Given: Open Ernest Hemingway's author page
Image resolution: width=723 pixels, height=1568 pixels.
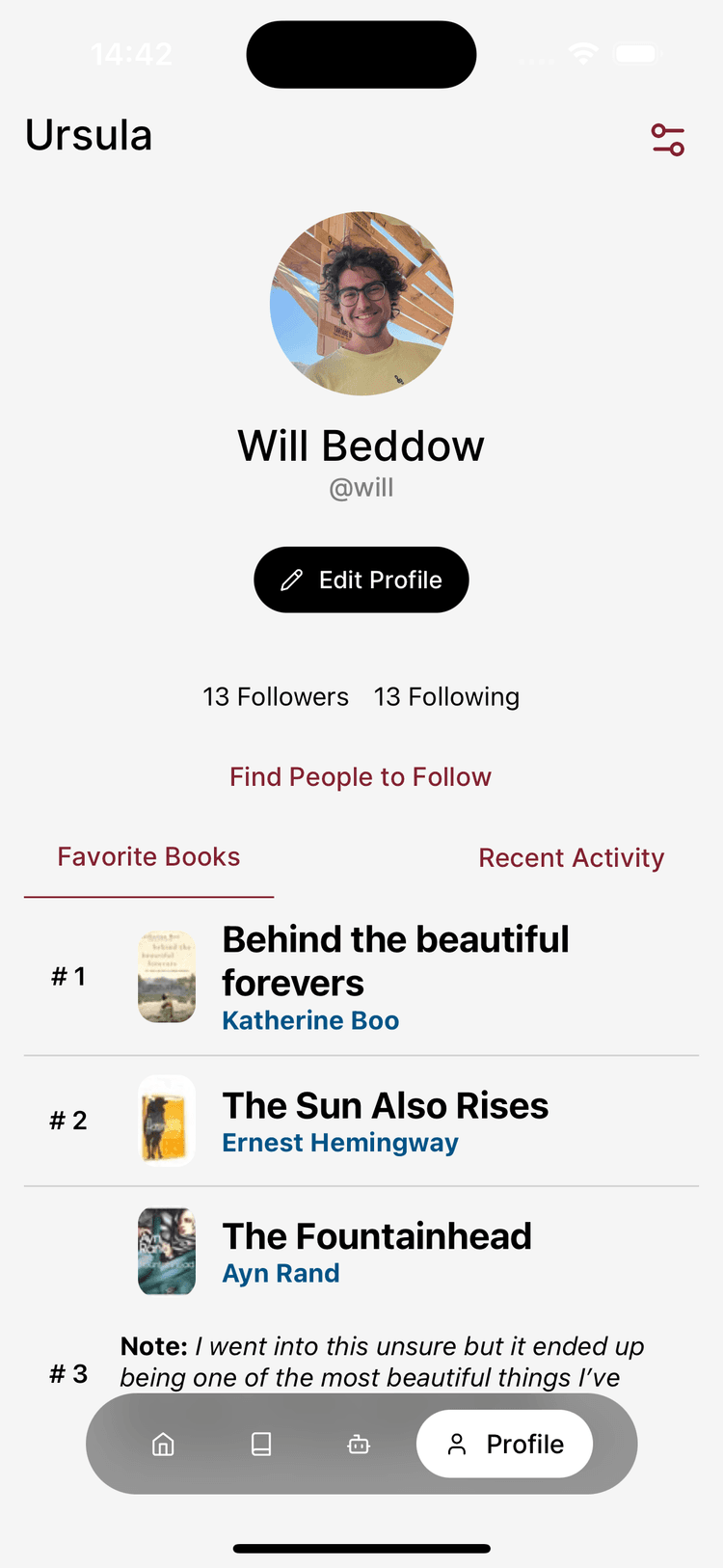Looking at the screenshot, I should (x=340, y=1142).
